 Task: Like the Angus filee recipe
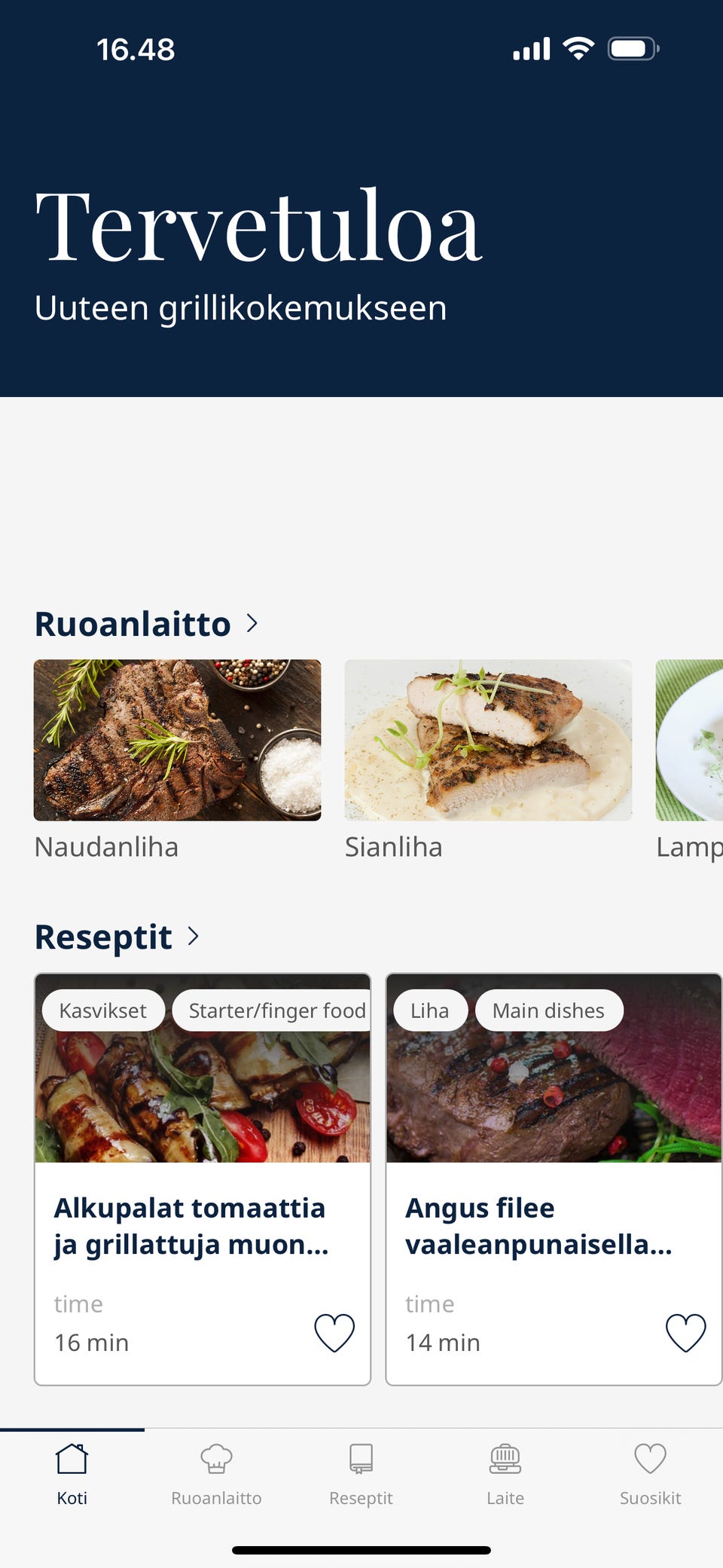pyautogui.click(x=685, y=1332)
